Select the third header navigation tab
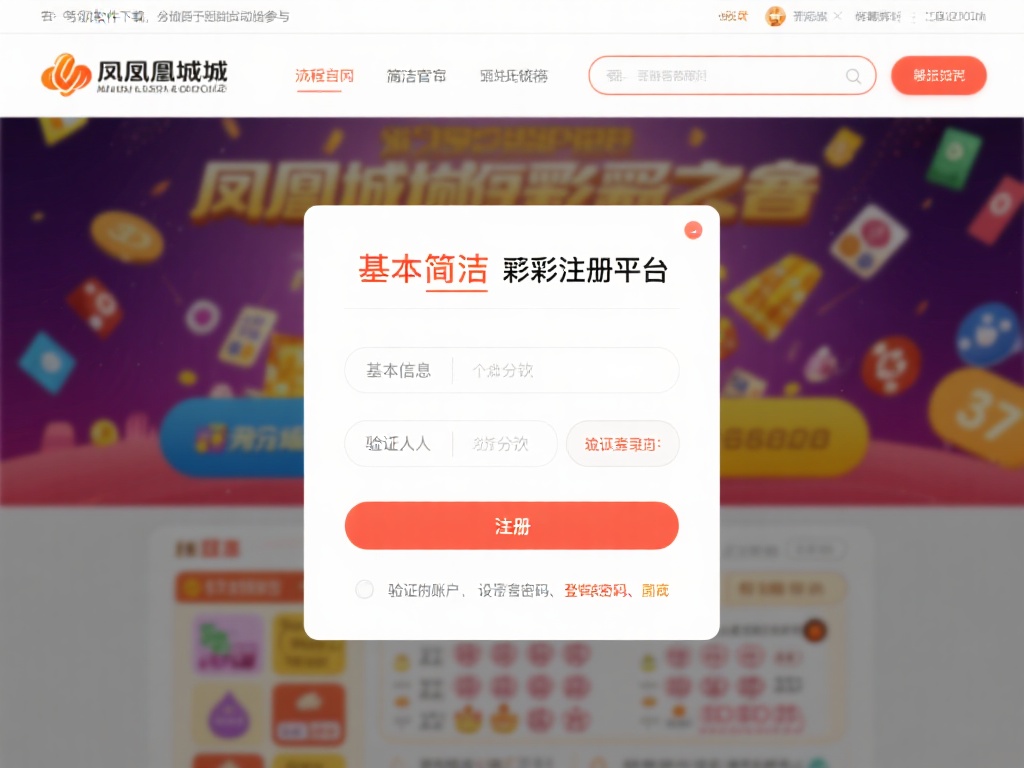Image resolution: width=1024 pixels, height=768 pixels. pos(513,76)
